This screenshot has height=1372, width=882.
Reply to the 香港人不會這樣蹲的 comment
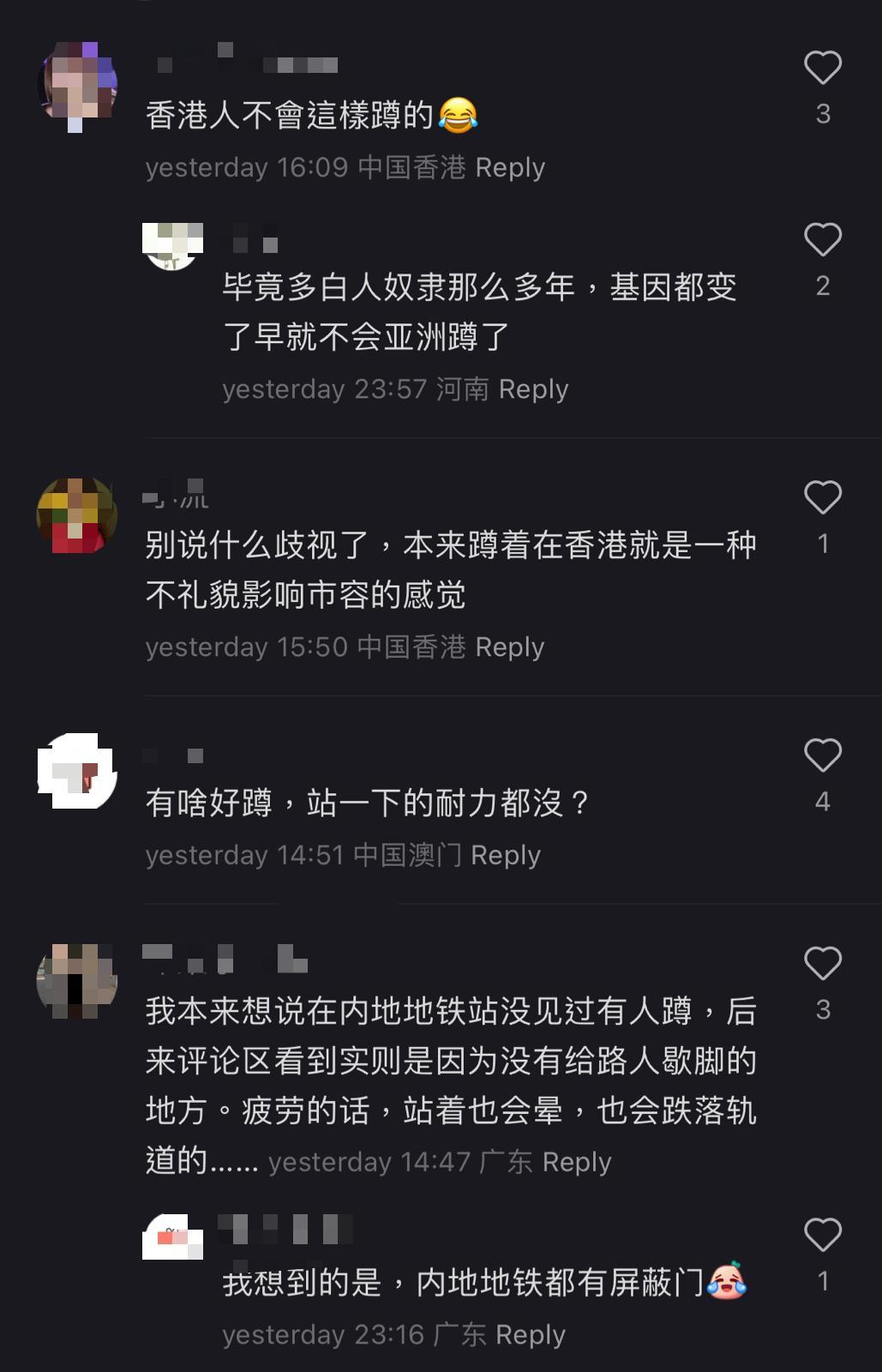512,166
